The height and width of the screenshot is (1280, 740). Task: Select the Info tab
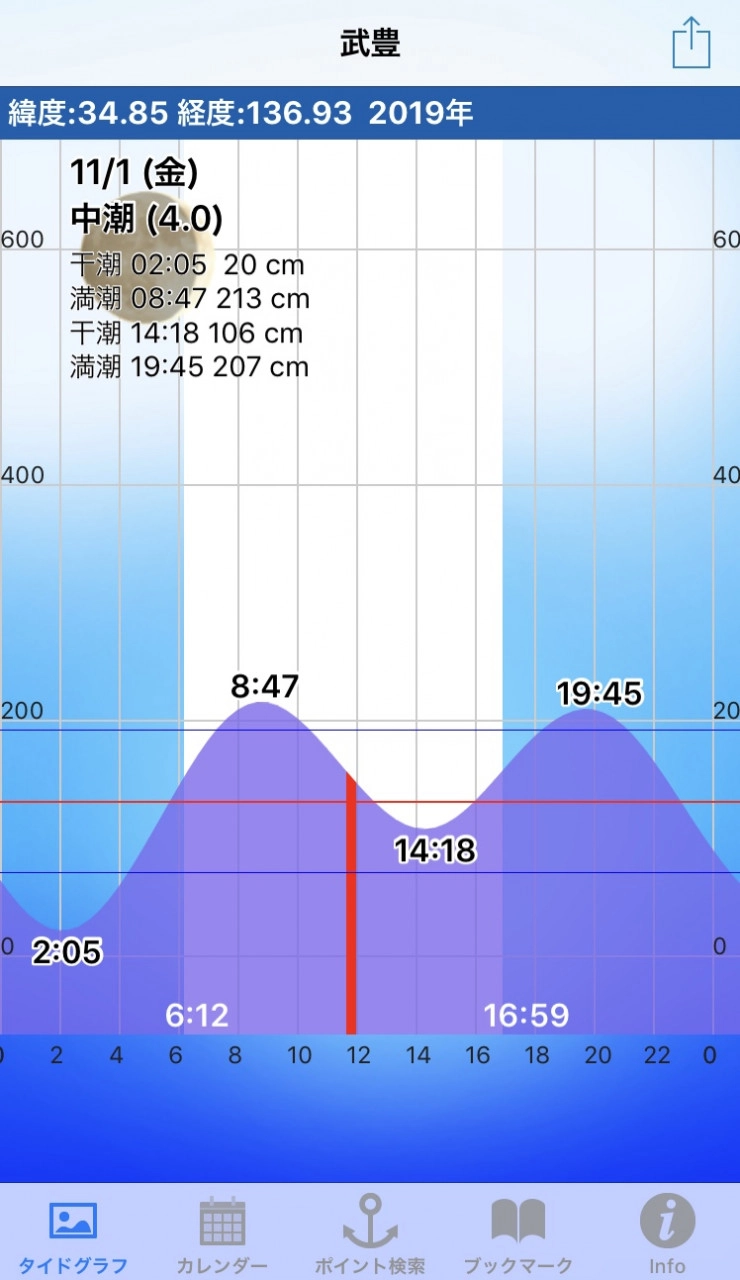click(x=667, y=1236)
